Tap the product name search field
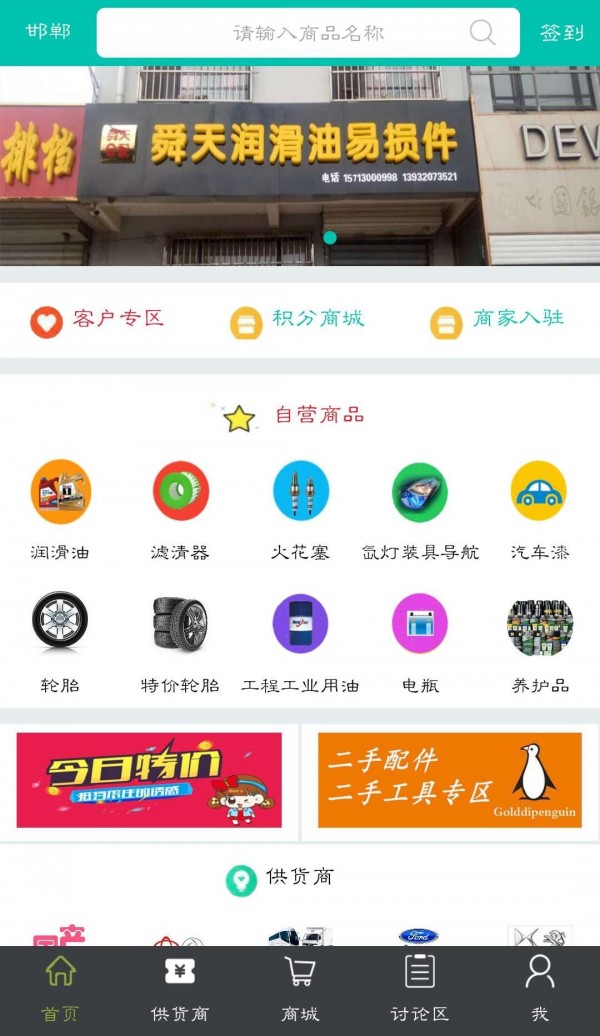 308,33
